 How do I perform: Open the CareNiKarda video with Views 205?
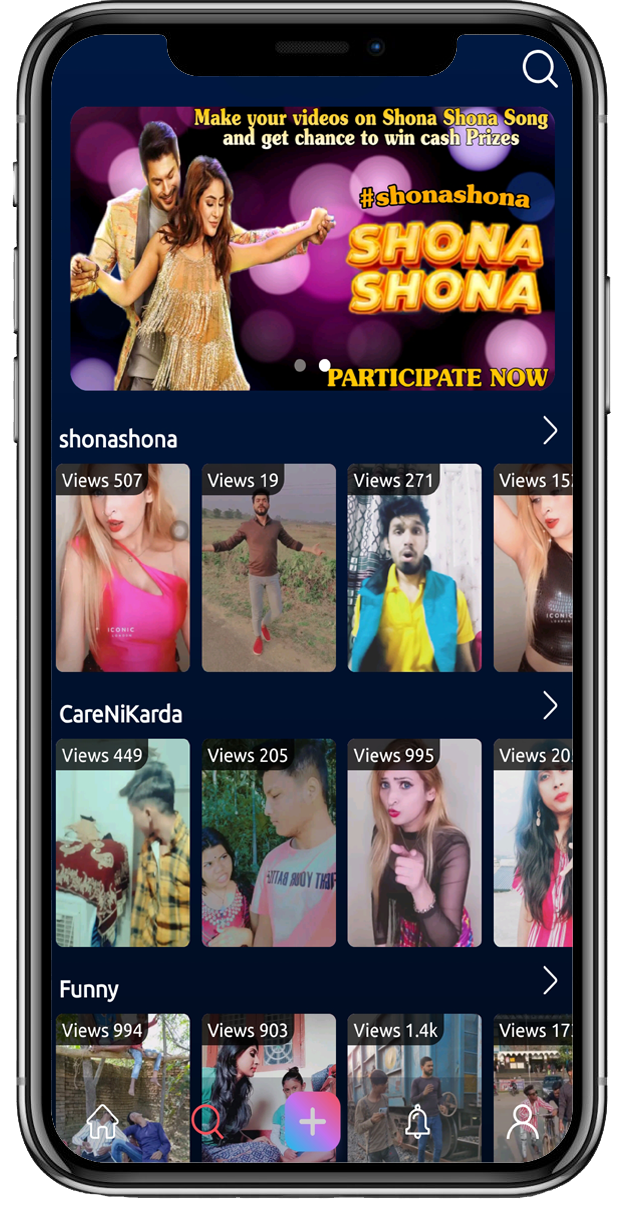pos(268,843)
